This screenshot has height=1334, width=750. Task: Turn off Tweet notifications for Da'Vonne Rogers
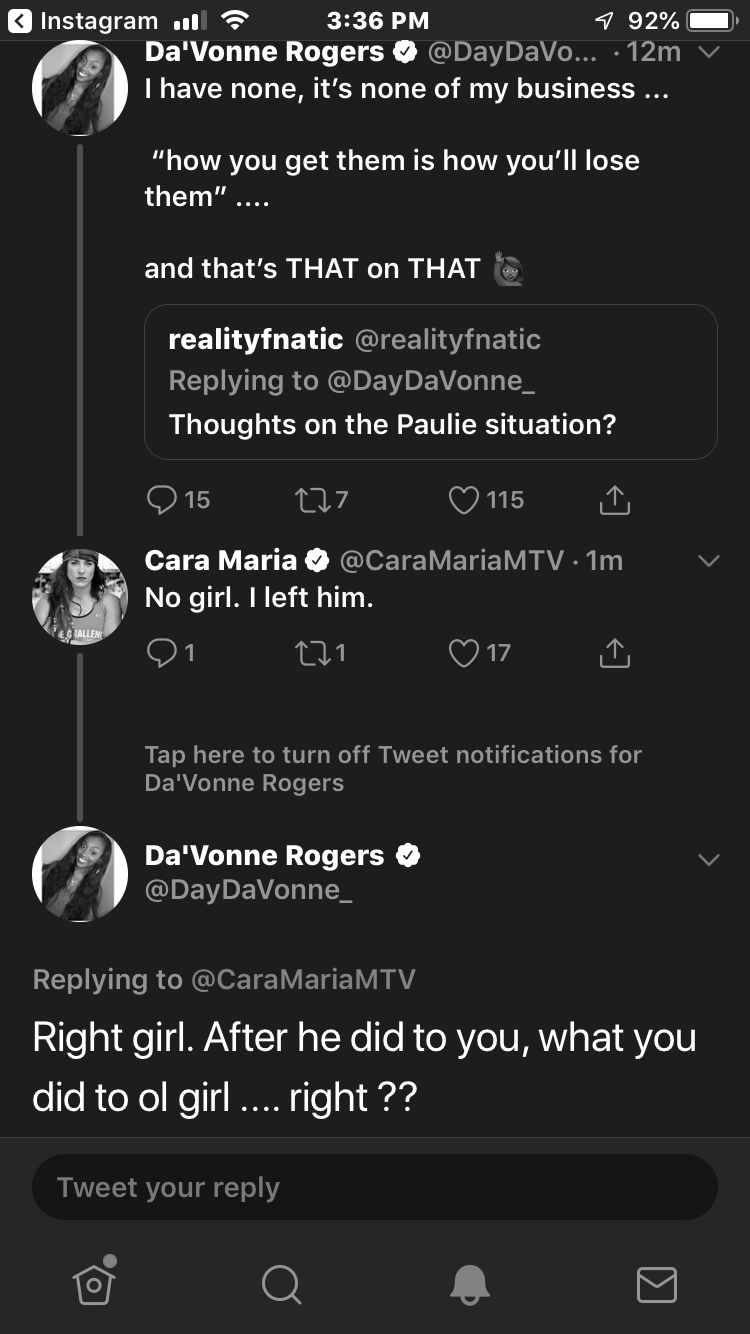[x=393, y=768]
